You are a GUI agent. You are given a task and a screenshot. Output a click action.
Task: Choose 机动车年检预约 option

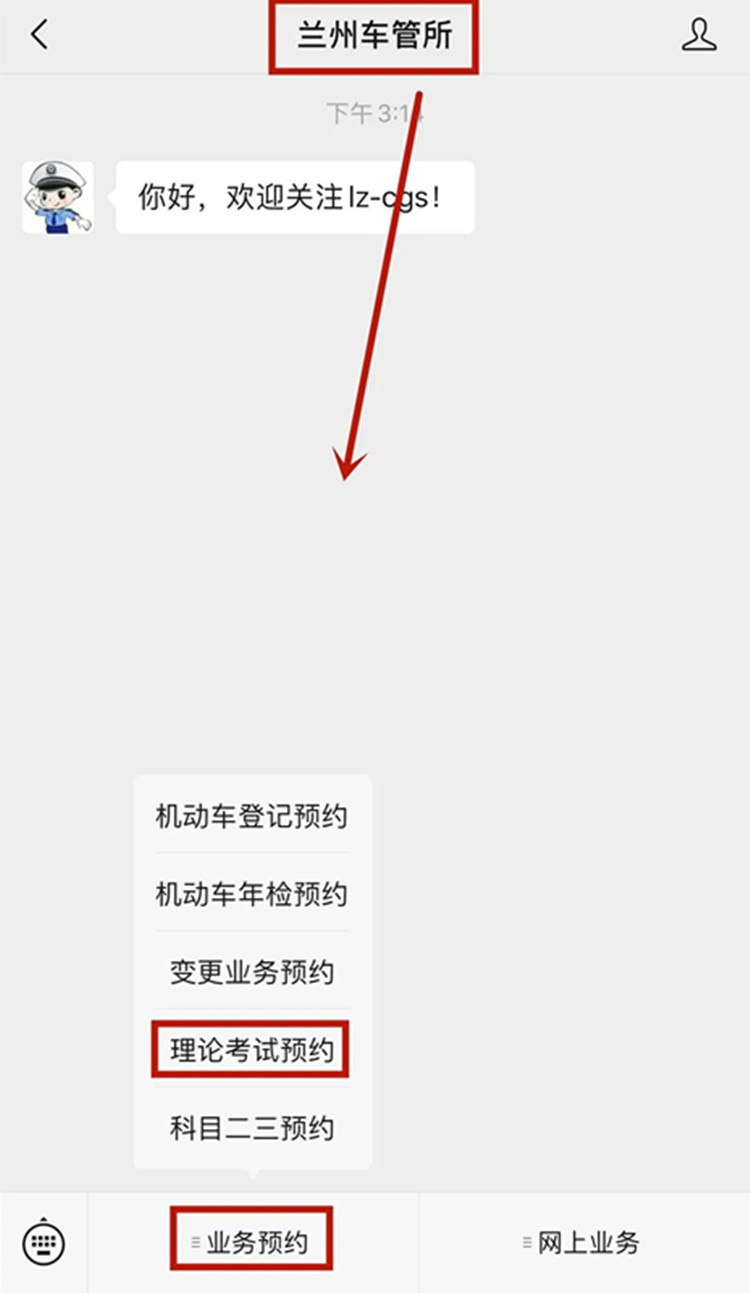pyautogui.click(x=252, y=893)
